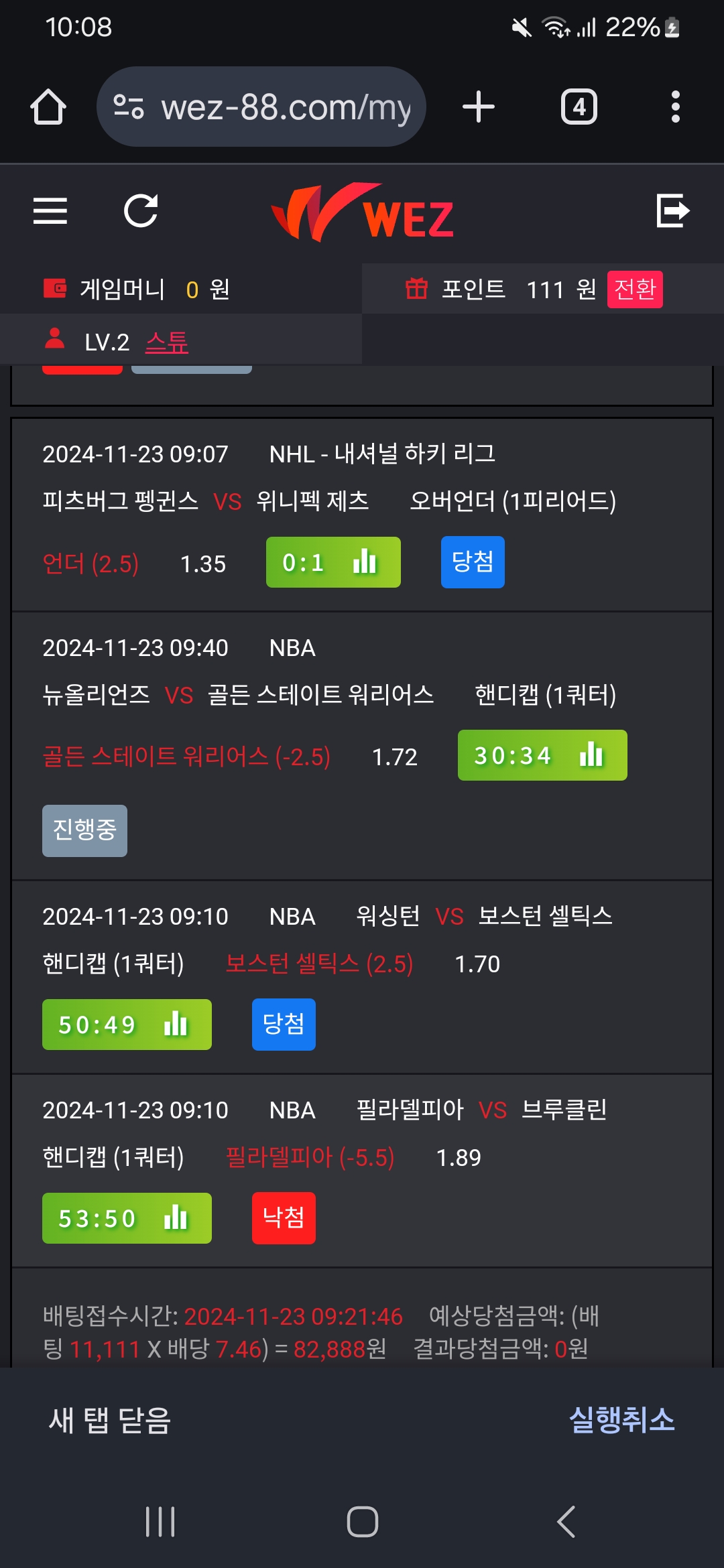Open recent apps from the navigation bar

point(160,1521)
